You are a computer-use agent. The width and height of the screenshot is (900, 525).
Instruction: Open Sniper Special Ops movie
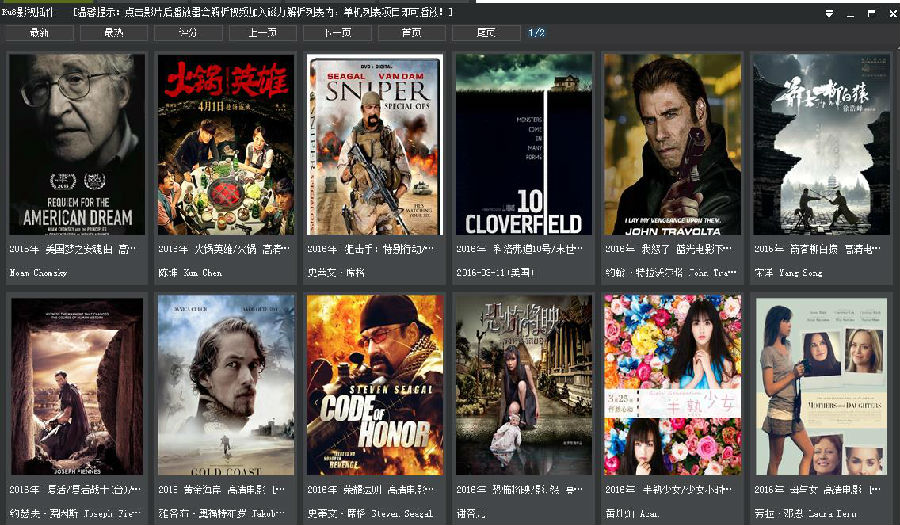(x=374, y=145)
